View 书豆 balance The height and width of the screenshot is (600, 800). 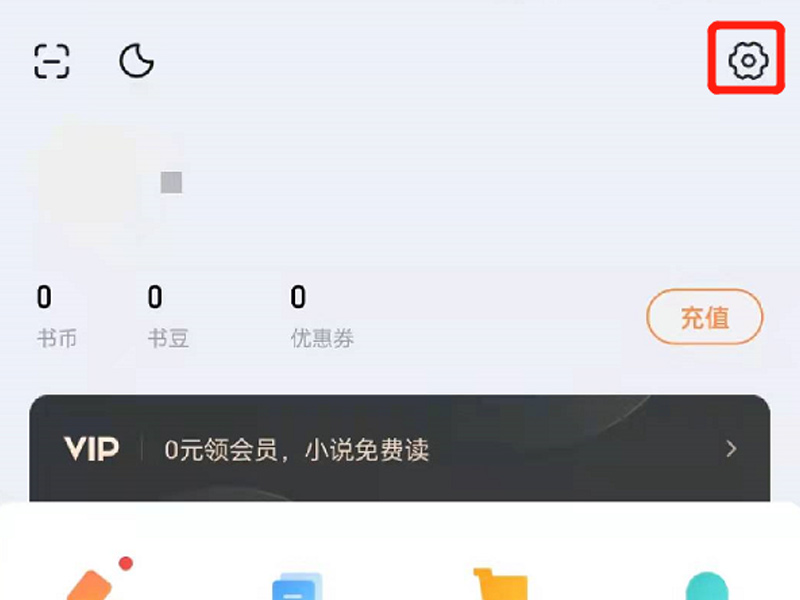tap(167, 317)
